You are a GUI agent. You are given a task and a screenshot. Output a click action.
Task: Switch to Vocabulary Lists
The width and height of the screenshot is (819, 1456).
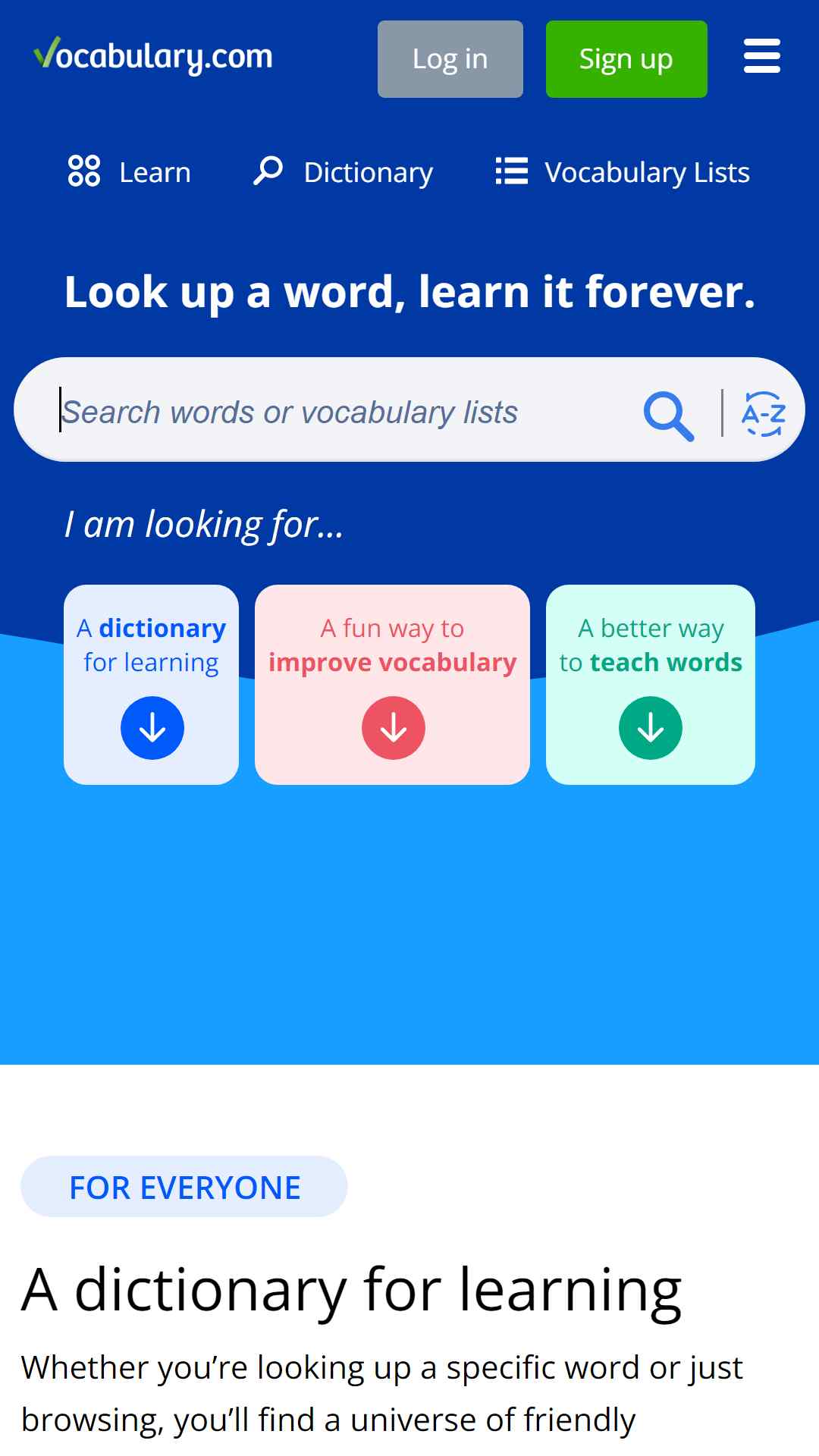[623, 171]
